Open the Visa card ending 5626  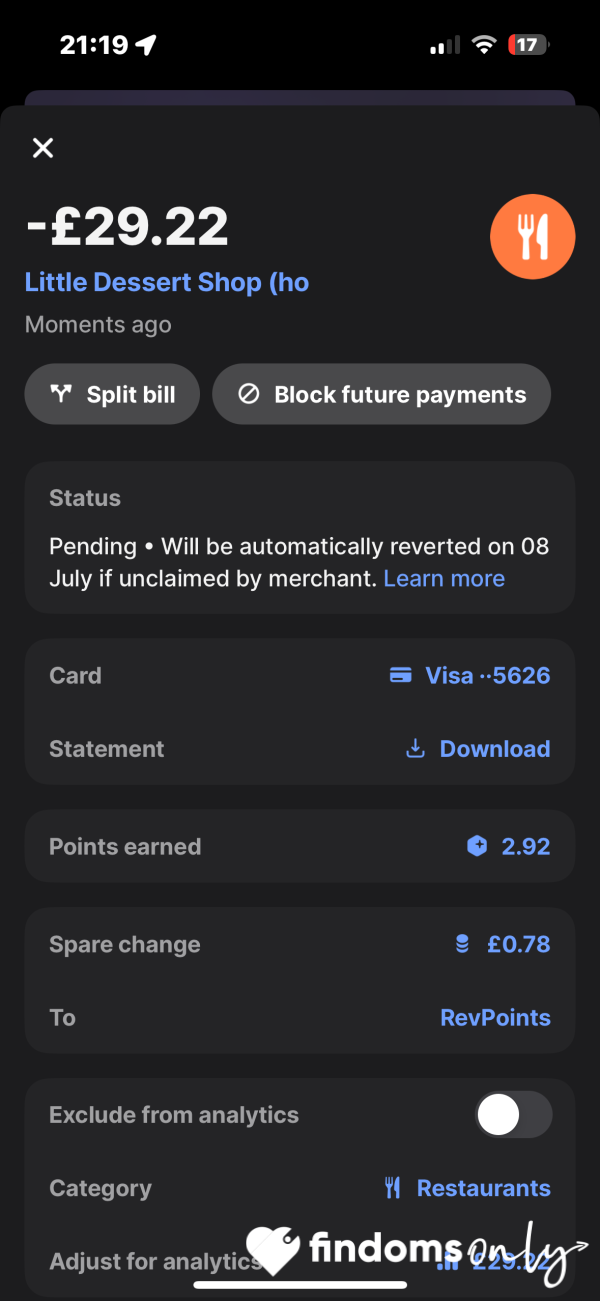[x=470, y=675]
